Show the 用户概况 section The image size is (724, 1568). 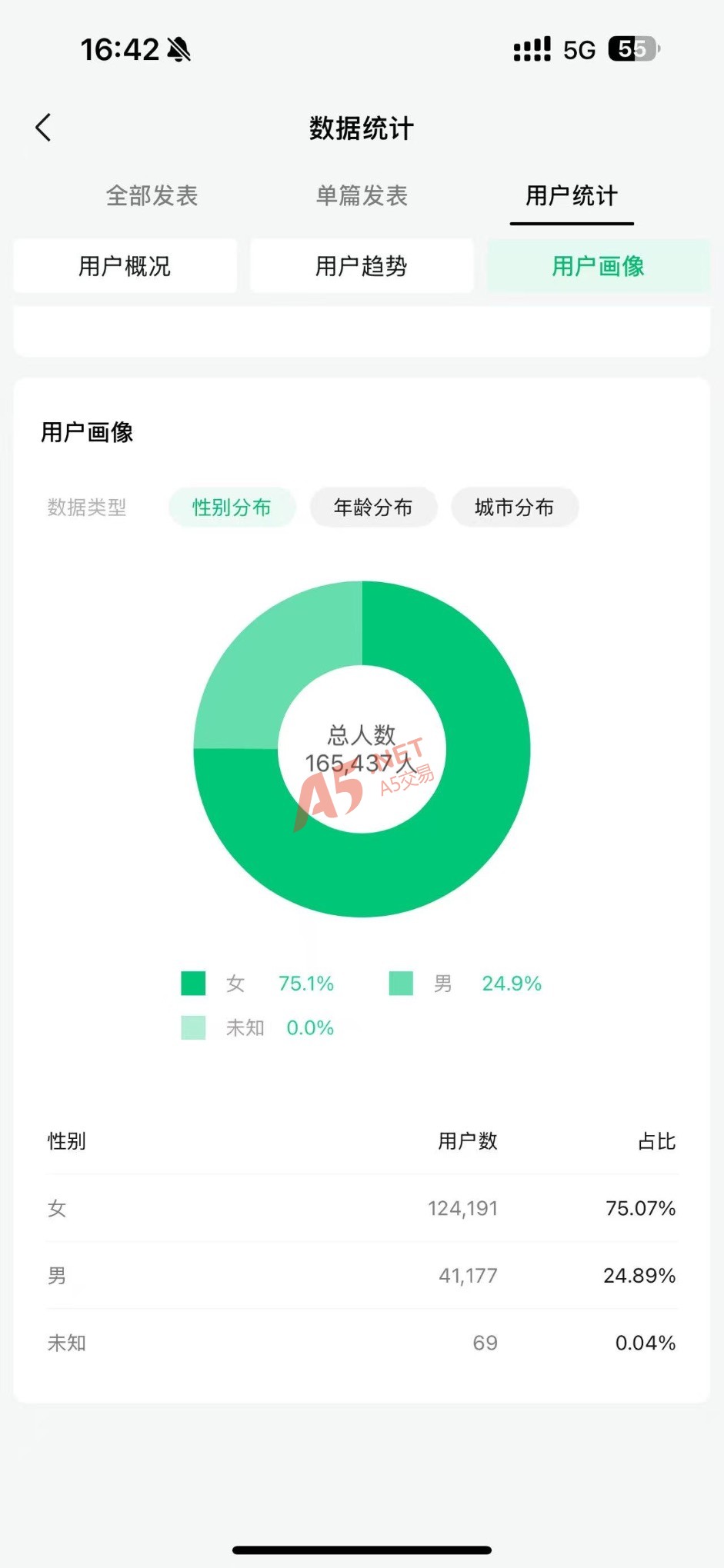[125, 266]
